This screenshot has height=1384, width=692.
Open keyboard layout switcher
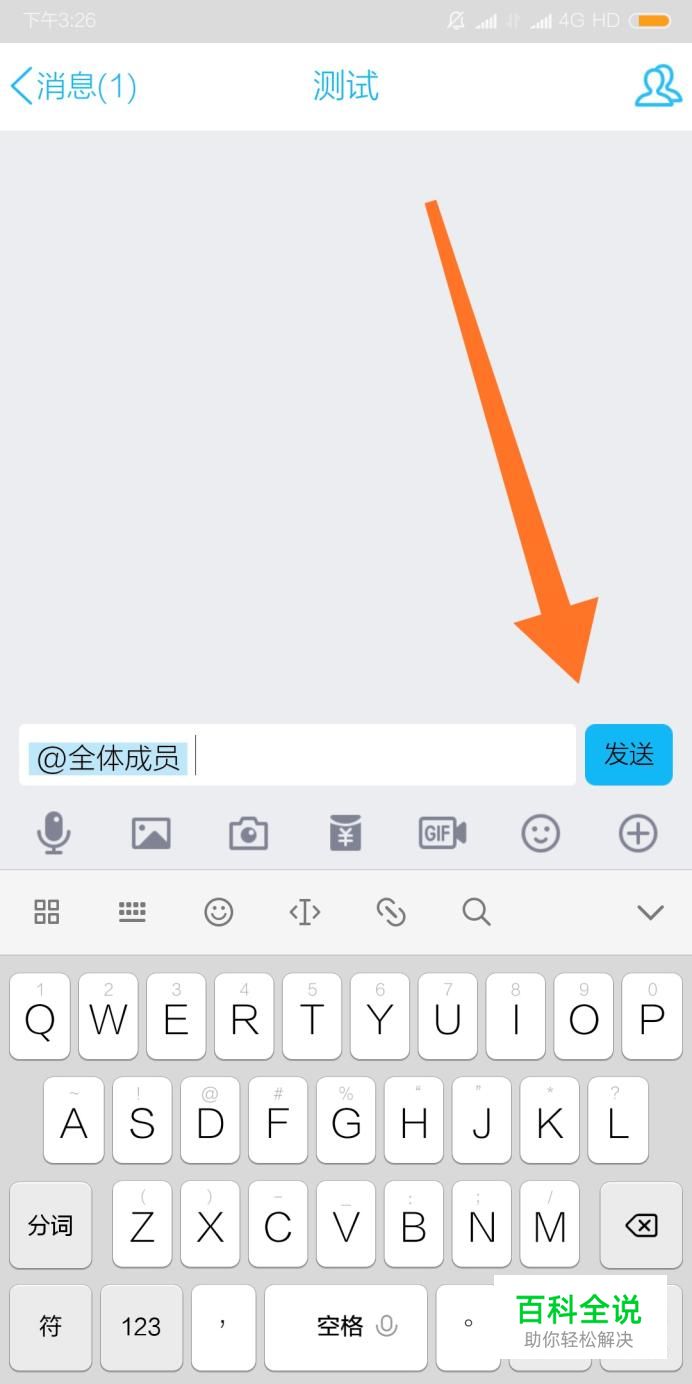[132, 911]
